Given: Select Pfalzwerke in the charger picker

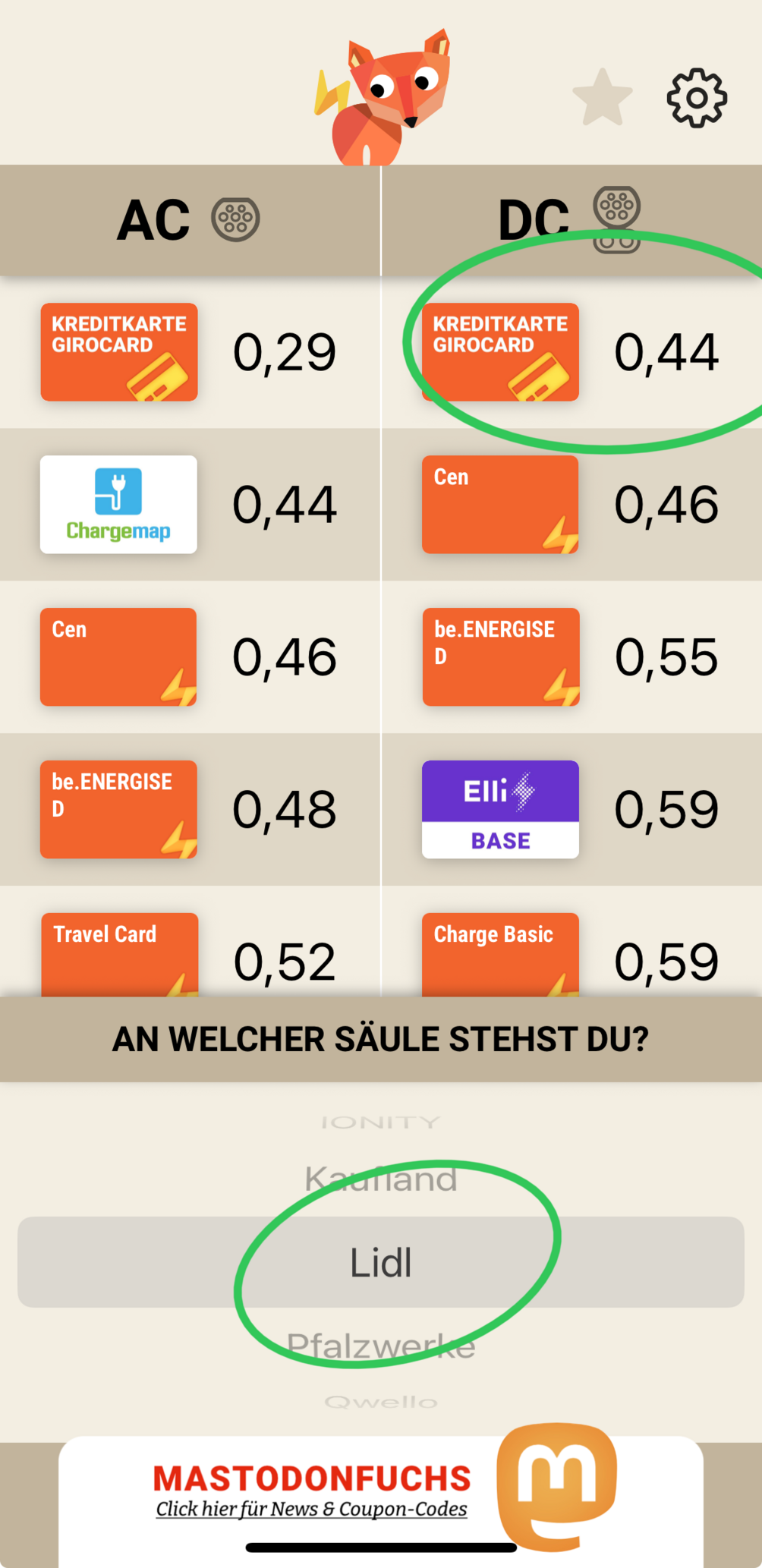Looking at the screenshot, I should click(381, 1346).
